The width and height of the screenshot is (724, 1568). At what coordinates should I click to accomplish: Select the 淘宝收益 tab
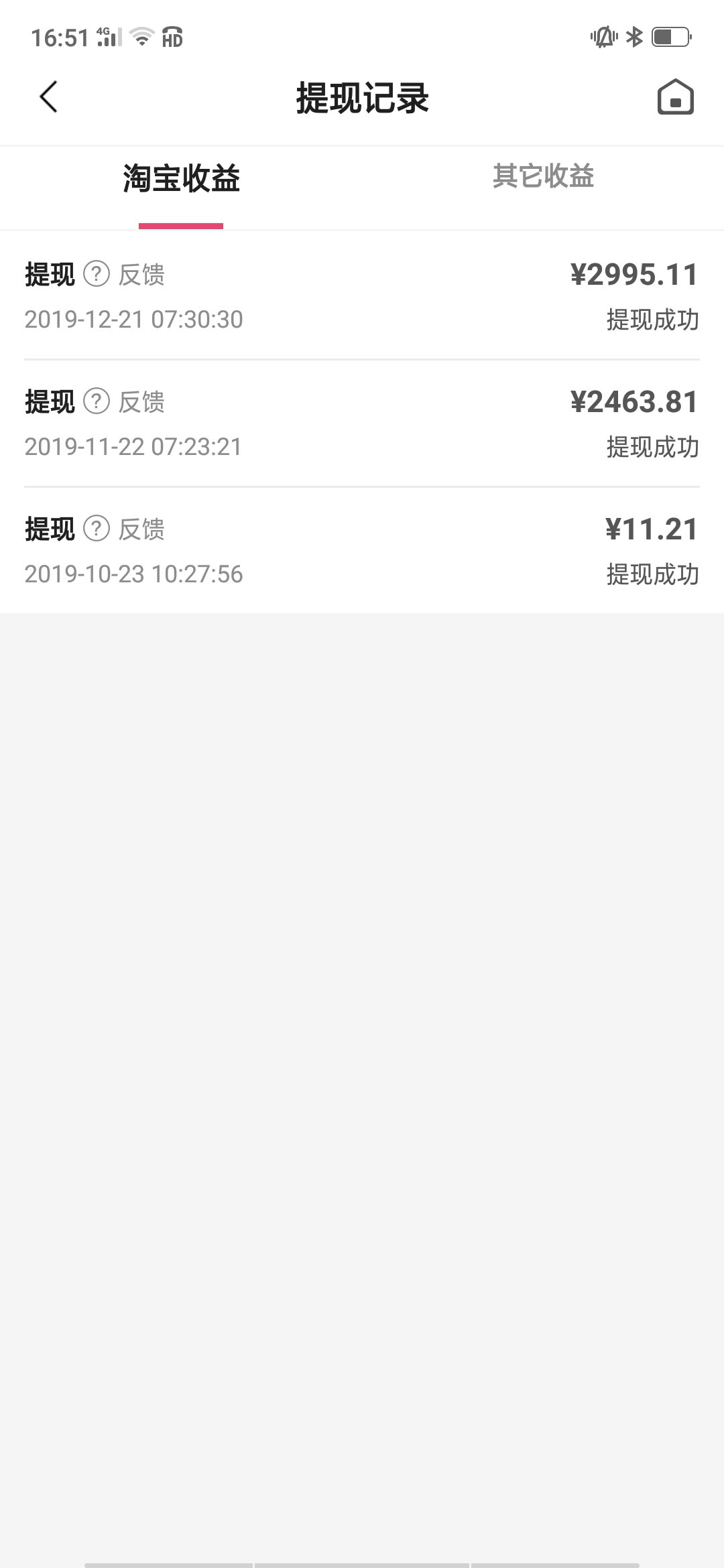click(181, 178)
